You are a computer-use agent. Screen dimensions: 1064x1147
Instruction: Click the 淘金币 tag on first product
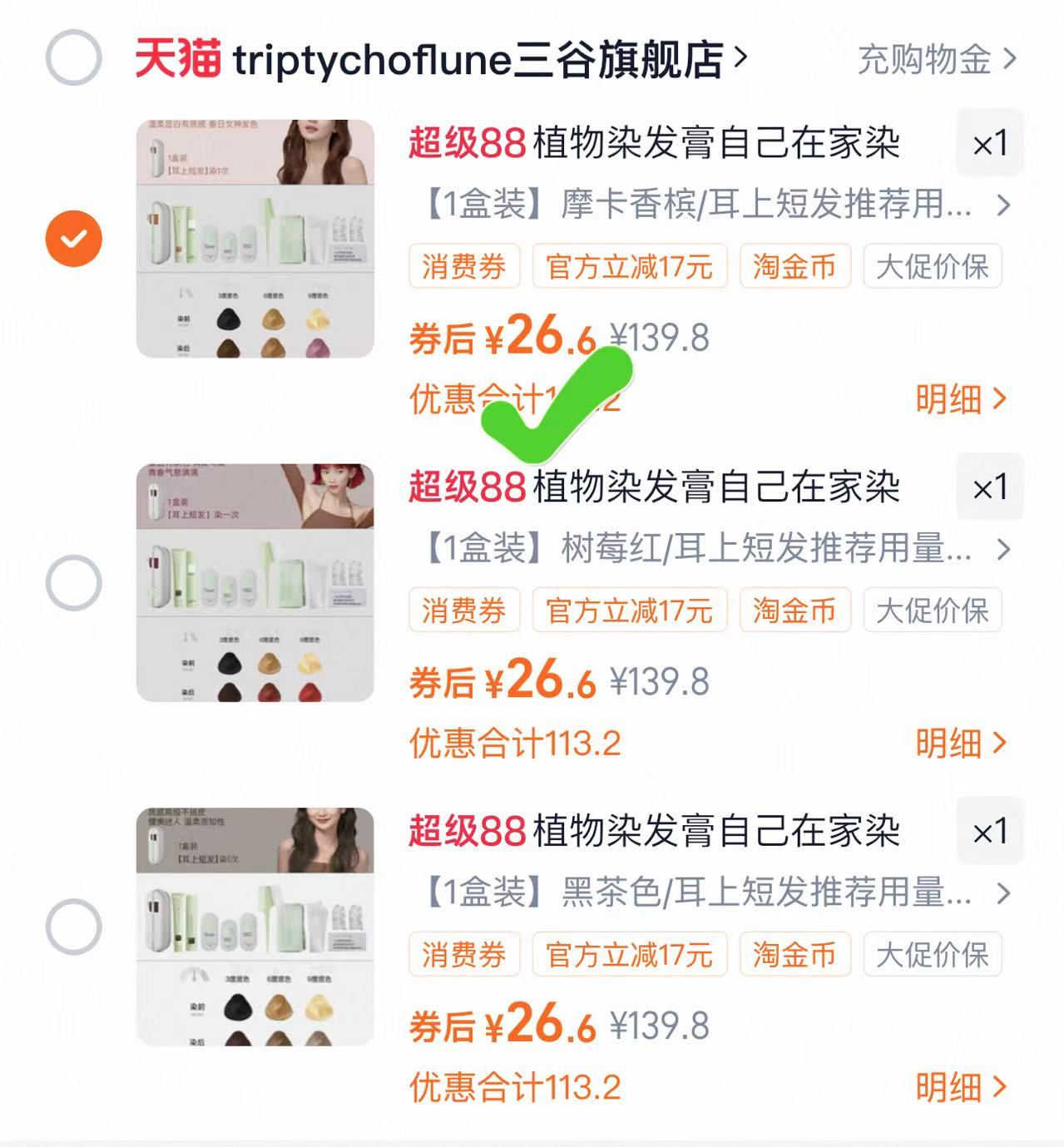pyautogui.click(x=793, y=266)
